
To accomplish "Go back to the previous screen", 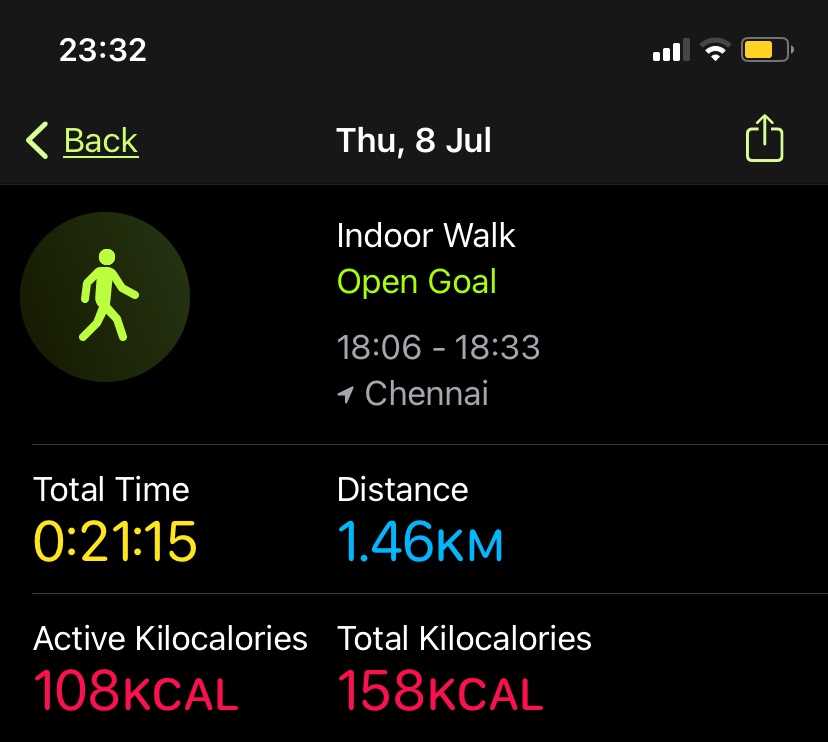I will tap(84, 141).
